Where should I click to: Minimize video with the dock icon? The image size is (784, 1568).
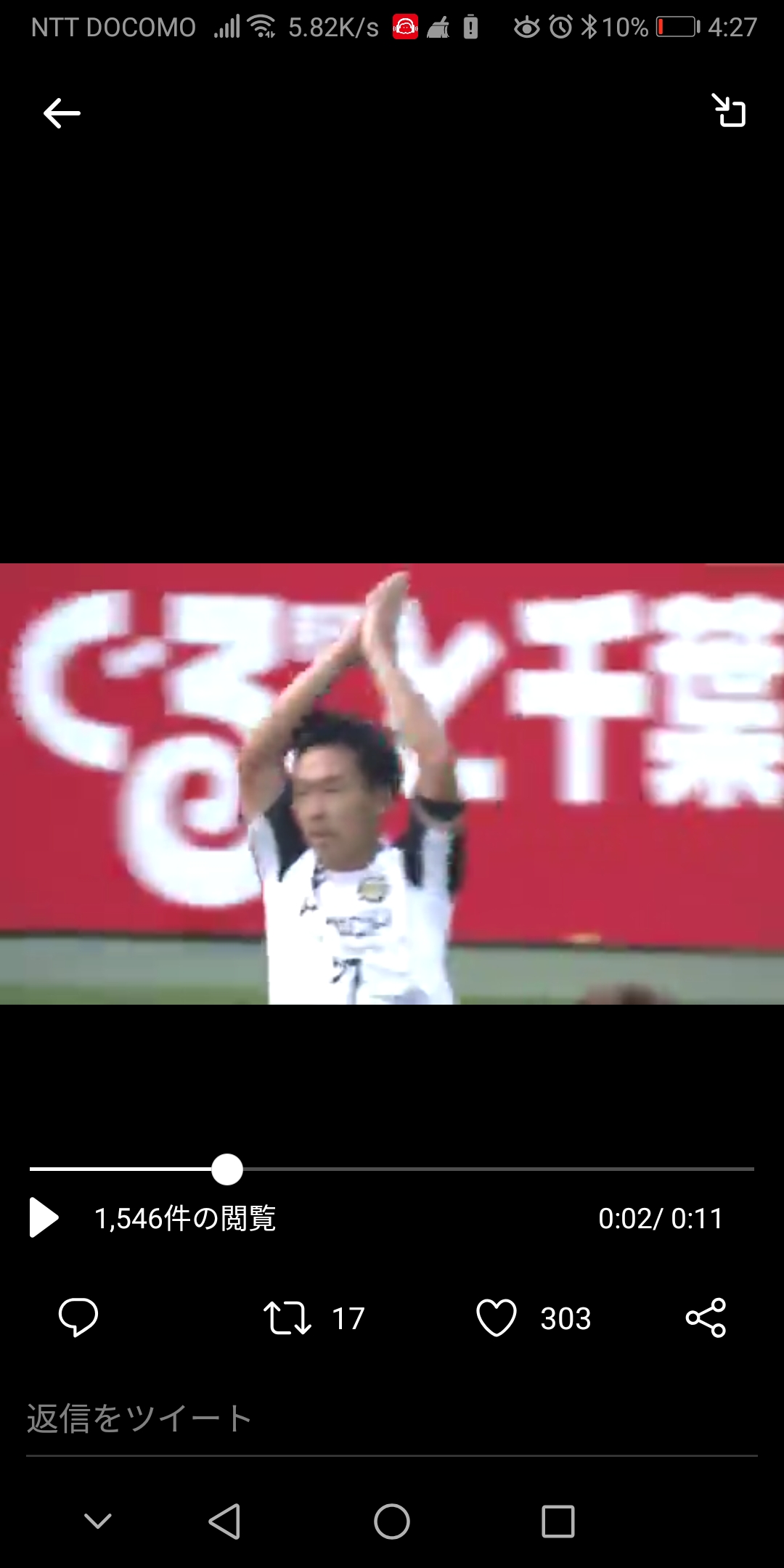(x=728, y=110)
